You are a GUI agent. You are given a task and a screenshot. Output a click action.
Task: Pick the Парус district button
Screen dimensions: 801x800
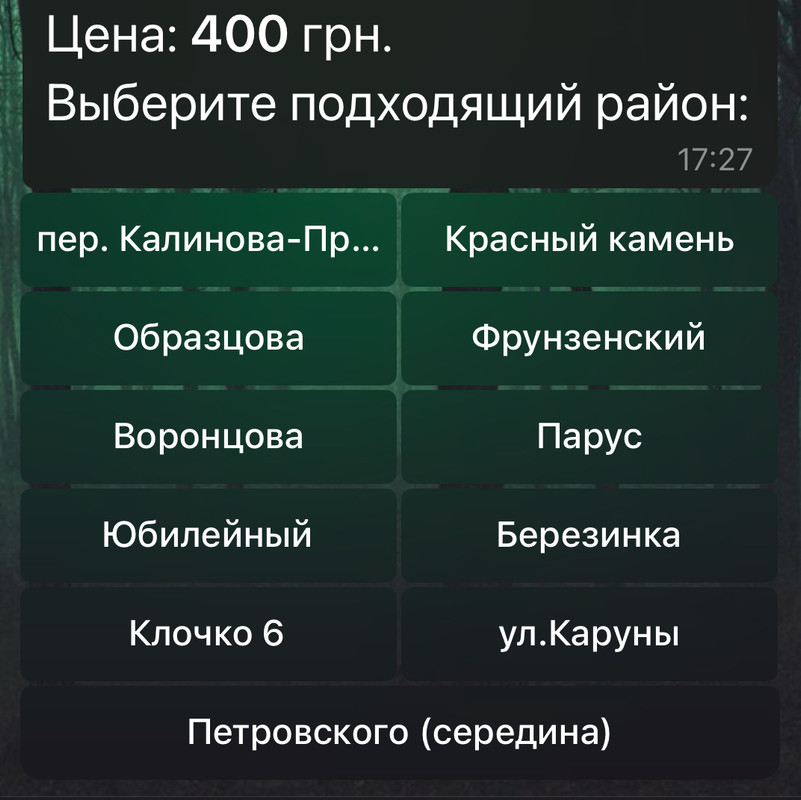589,437
